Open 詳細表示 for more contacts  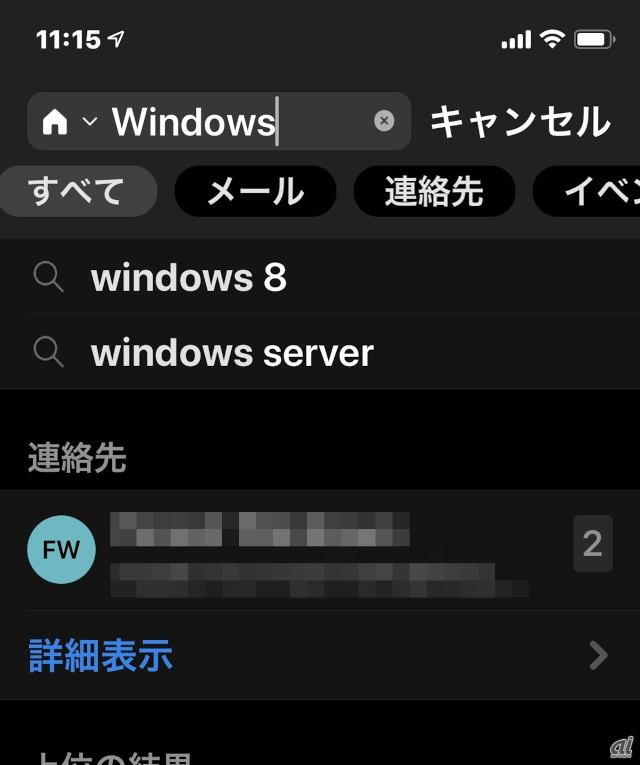pyautogui.click(x=100, y=656)
